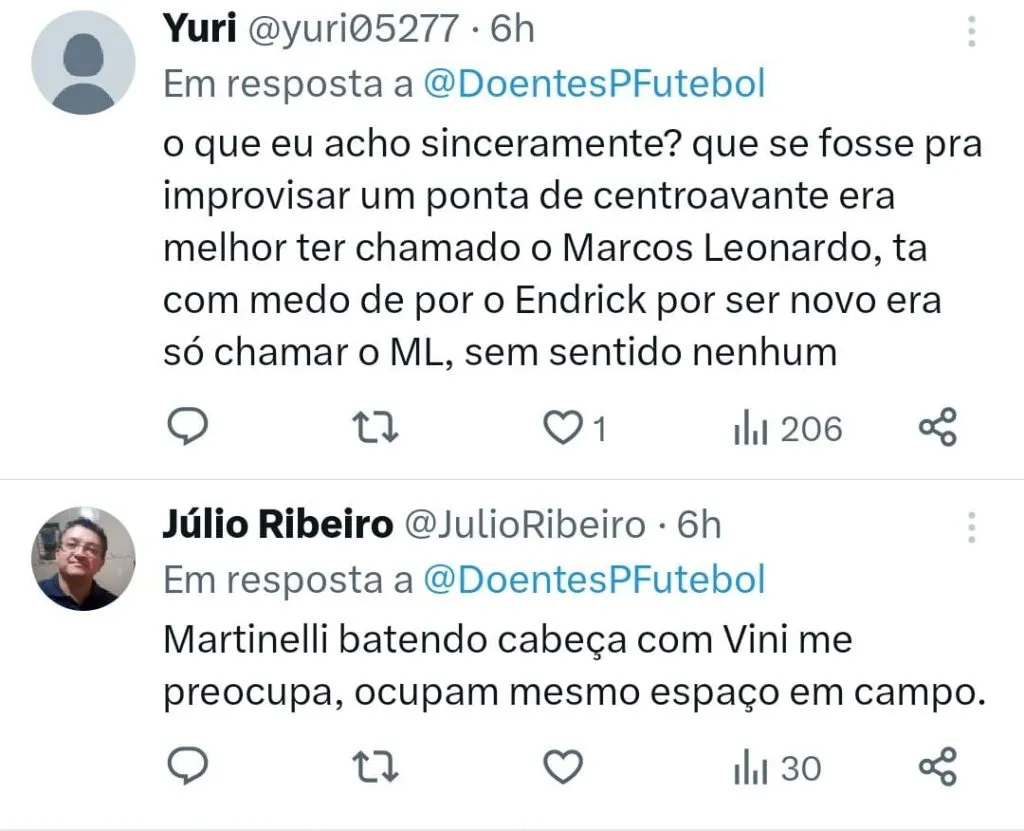Open overflow menu on Júlio Ribeiro's tweet
The width and height of the screenshot is (1024, 831).
[x=971, y=526]
